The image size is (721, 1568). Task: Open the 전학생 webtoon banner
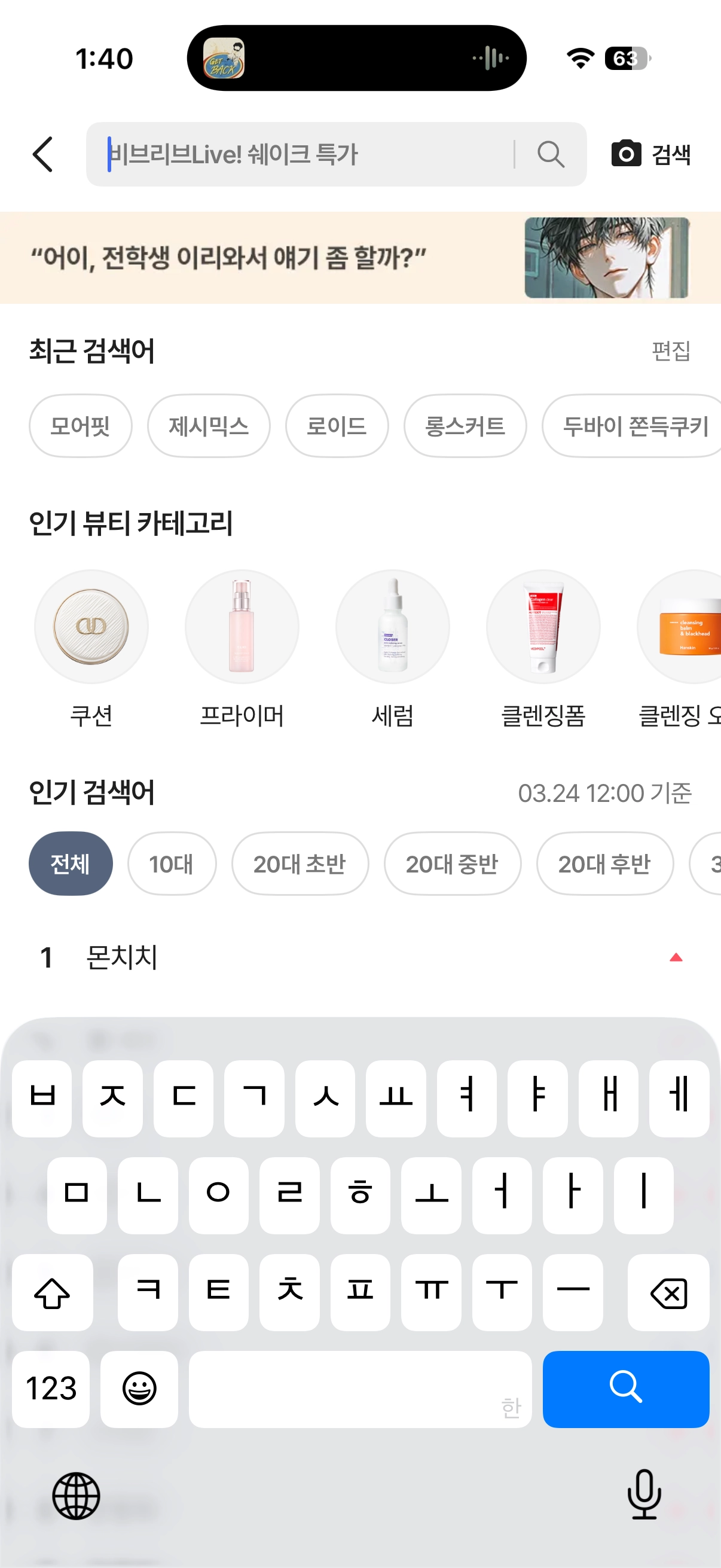tap(360, 258)
